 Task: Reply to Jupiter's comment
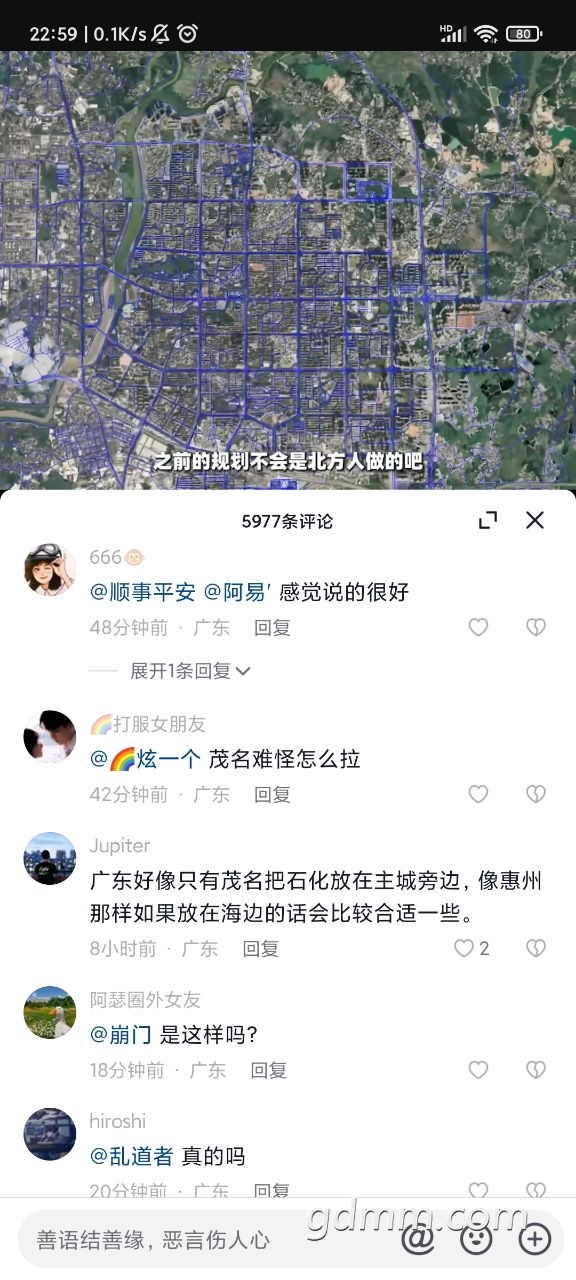click(261, 948)
